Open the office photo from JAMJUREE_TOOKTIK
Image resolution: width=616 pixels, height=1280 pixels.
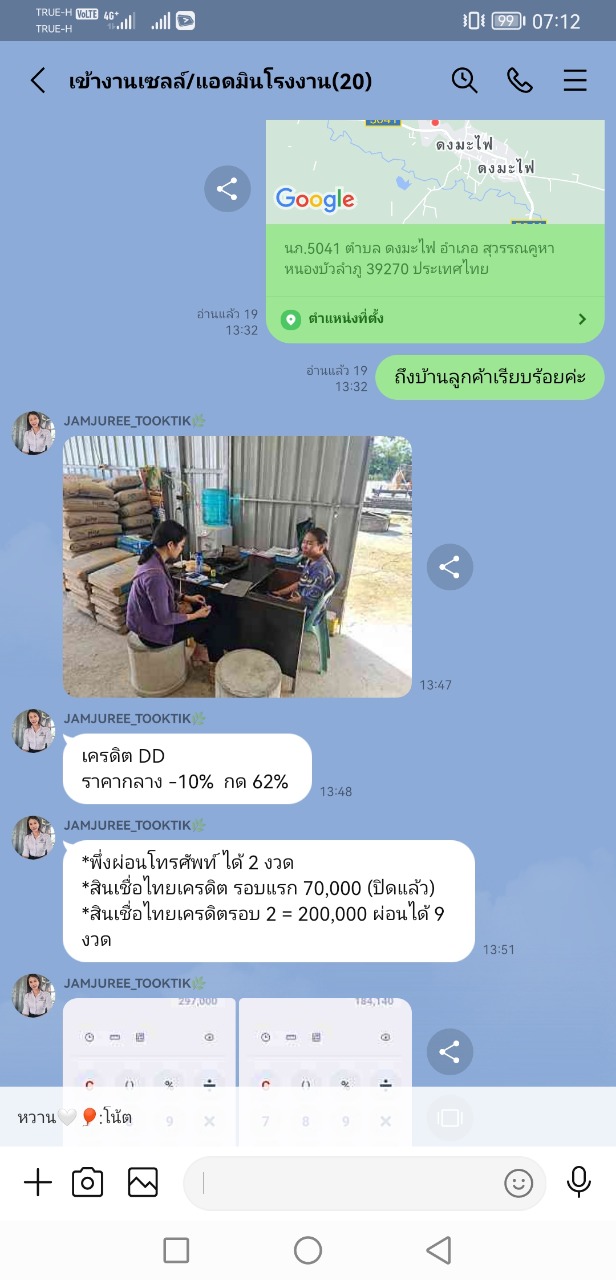(238, 566)
